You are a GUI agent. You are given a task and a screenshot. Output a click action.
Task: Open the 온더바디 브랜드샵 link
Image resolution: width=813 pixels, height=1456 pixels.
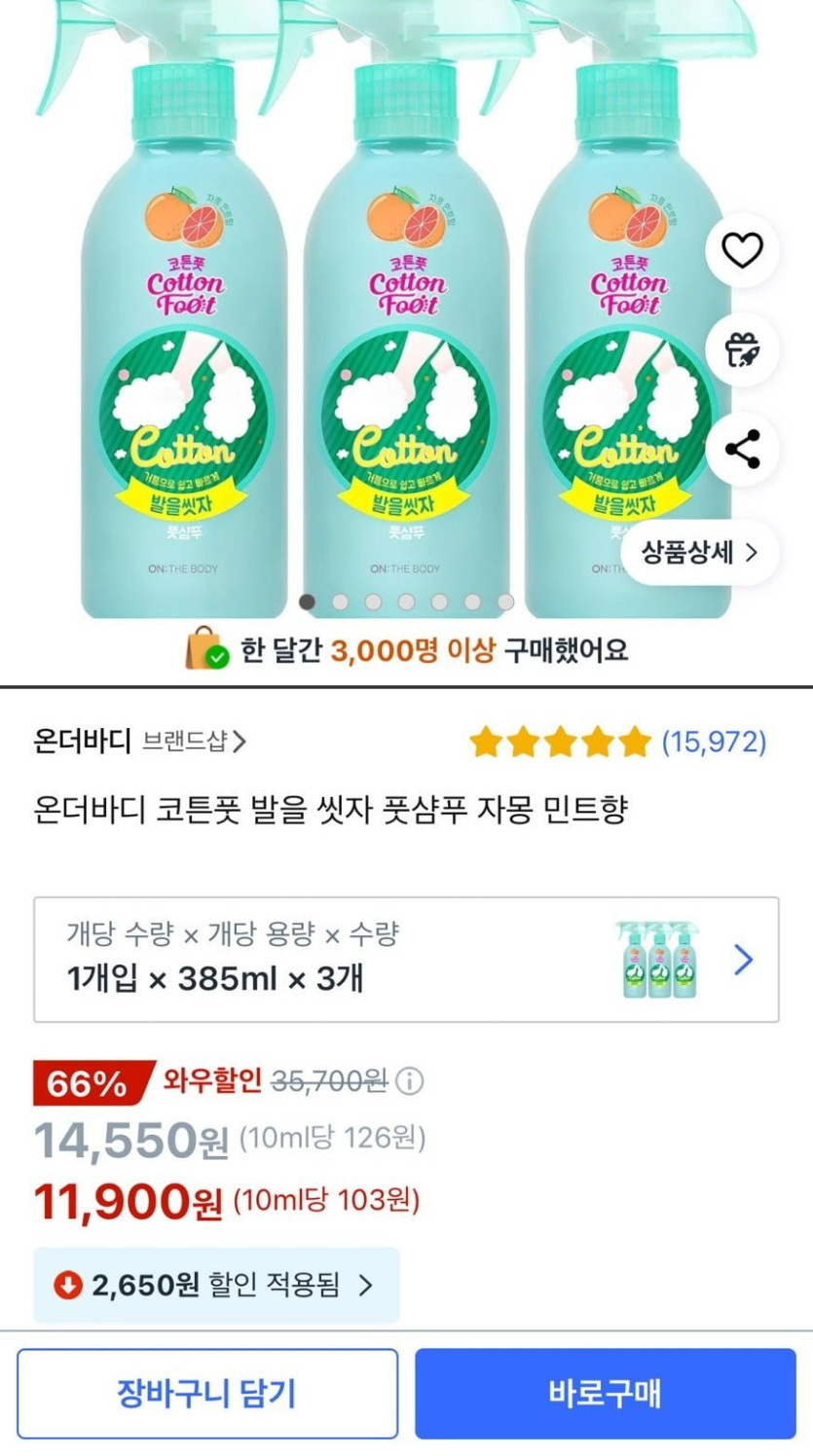tap(139, 742)
